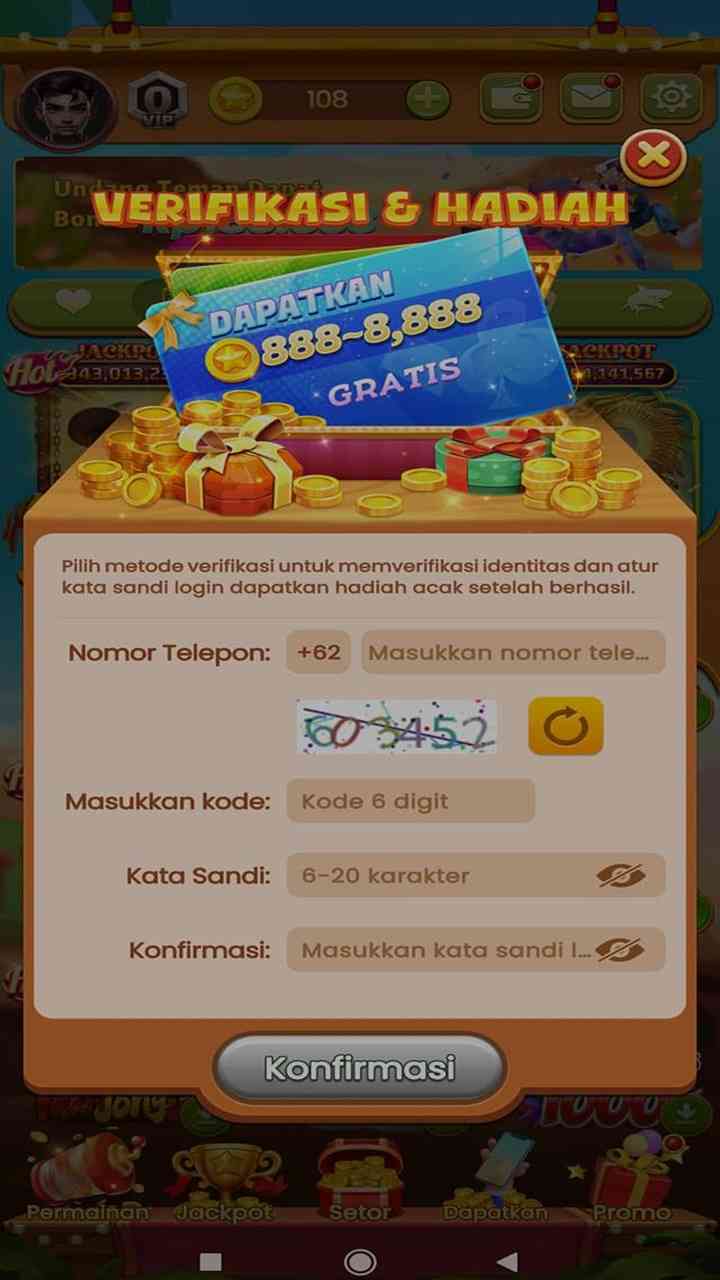Focus the Konfirmasi password field

click(440, 950)
